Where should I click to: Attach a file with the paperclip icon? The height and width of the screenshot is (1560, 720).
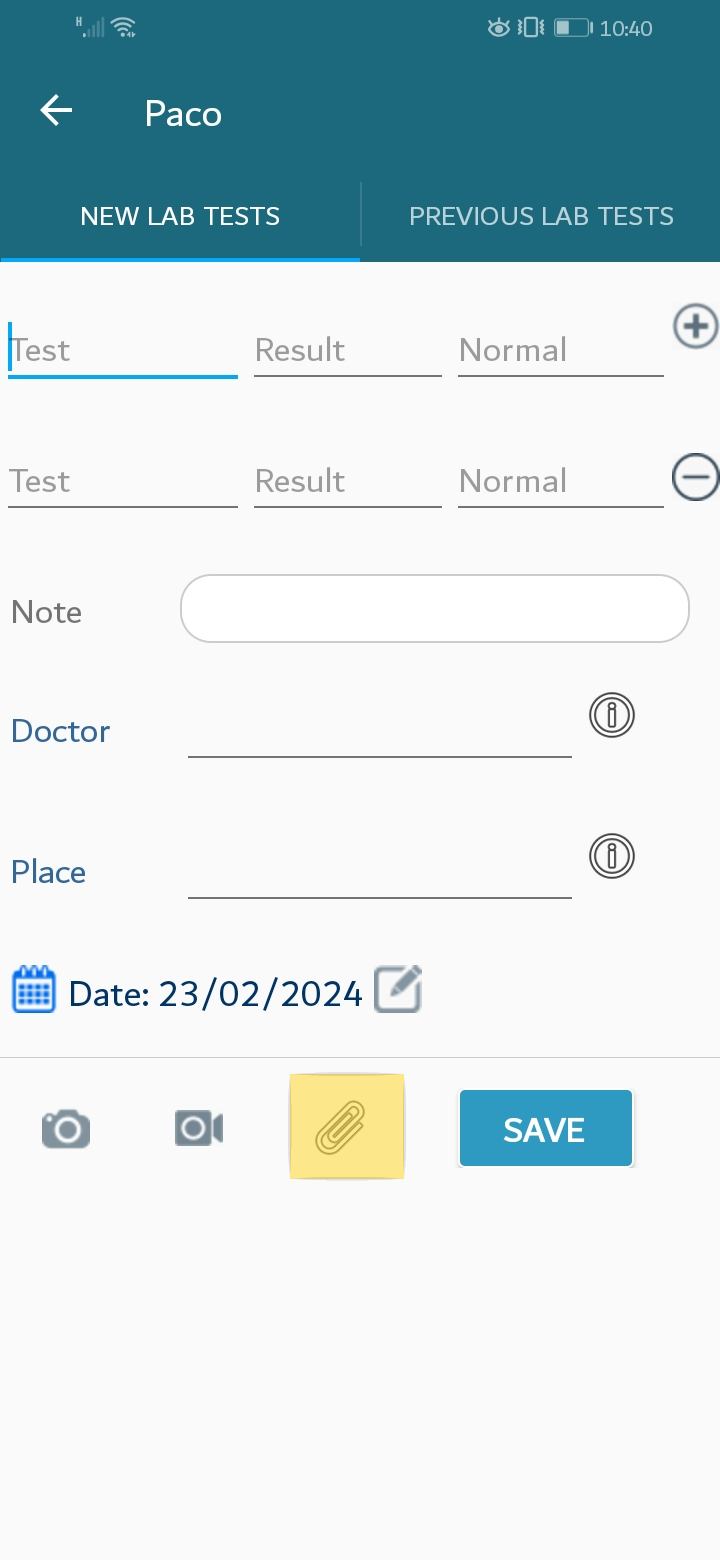[x=346, y=1127]
